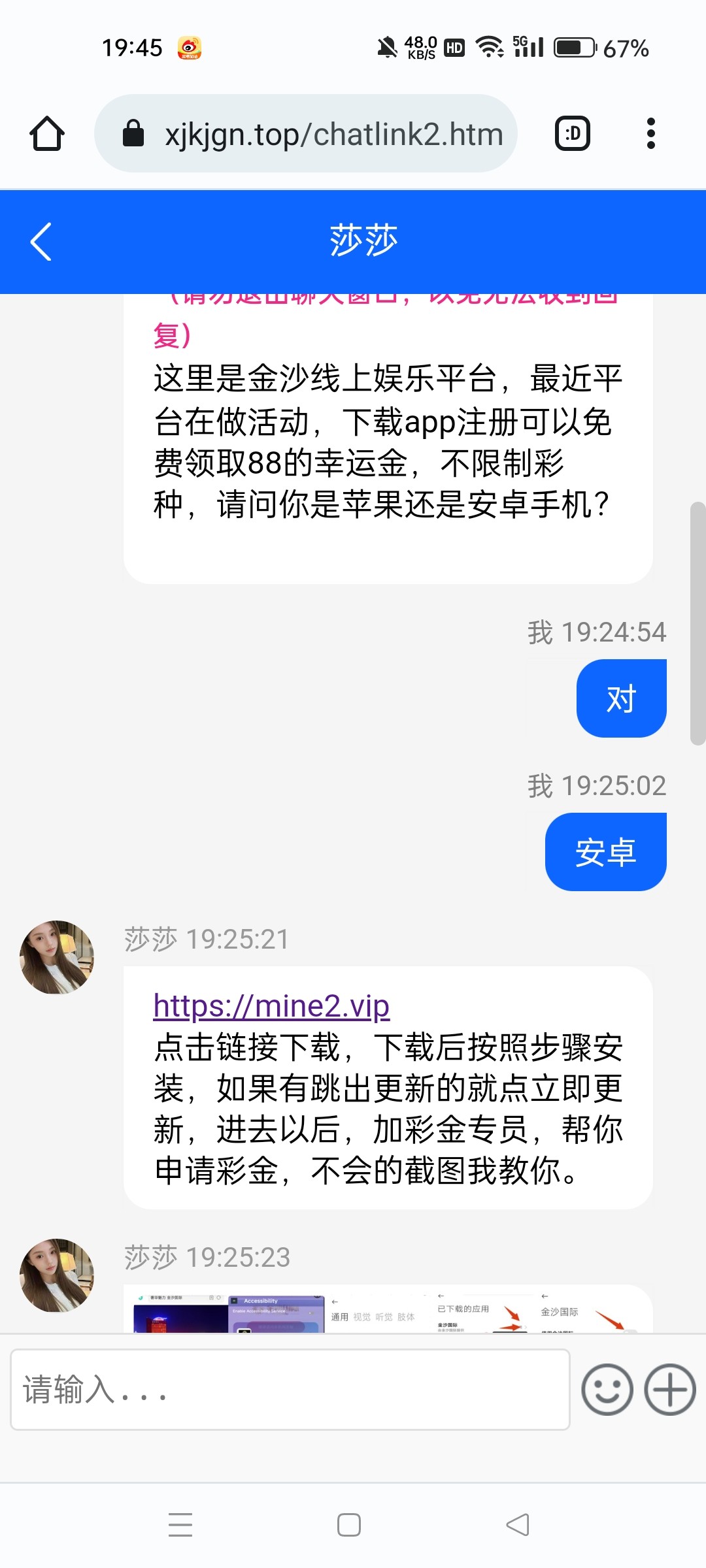This screenshot has height=1568, width=706.
Task: Open the browser home page
Action: 47,134
